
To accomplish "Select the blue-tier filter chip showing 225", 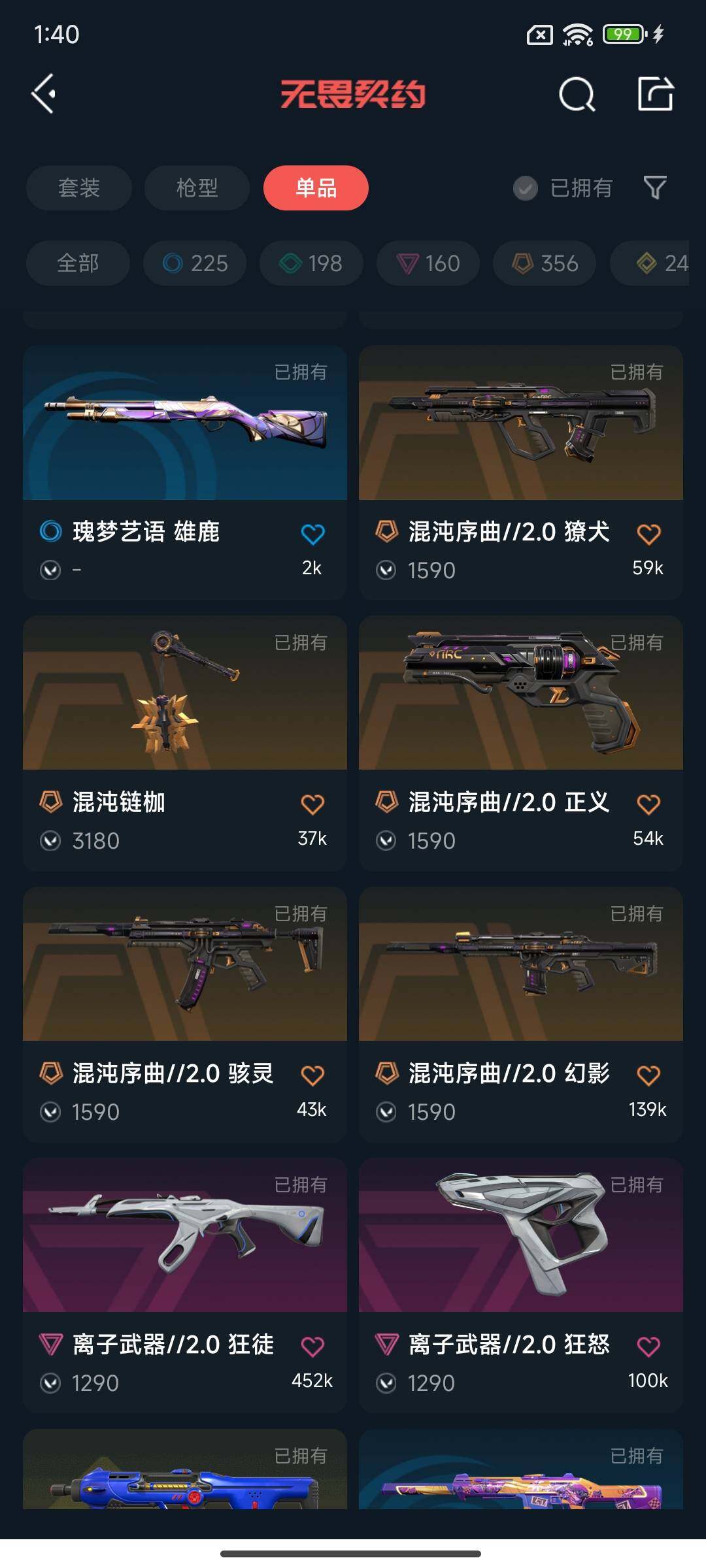I will coord(193,263).
